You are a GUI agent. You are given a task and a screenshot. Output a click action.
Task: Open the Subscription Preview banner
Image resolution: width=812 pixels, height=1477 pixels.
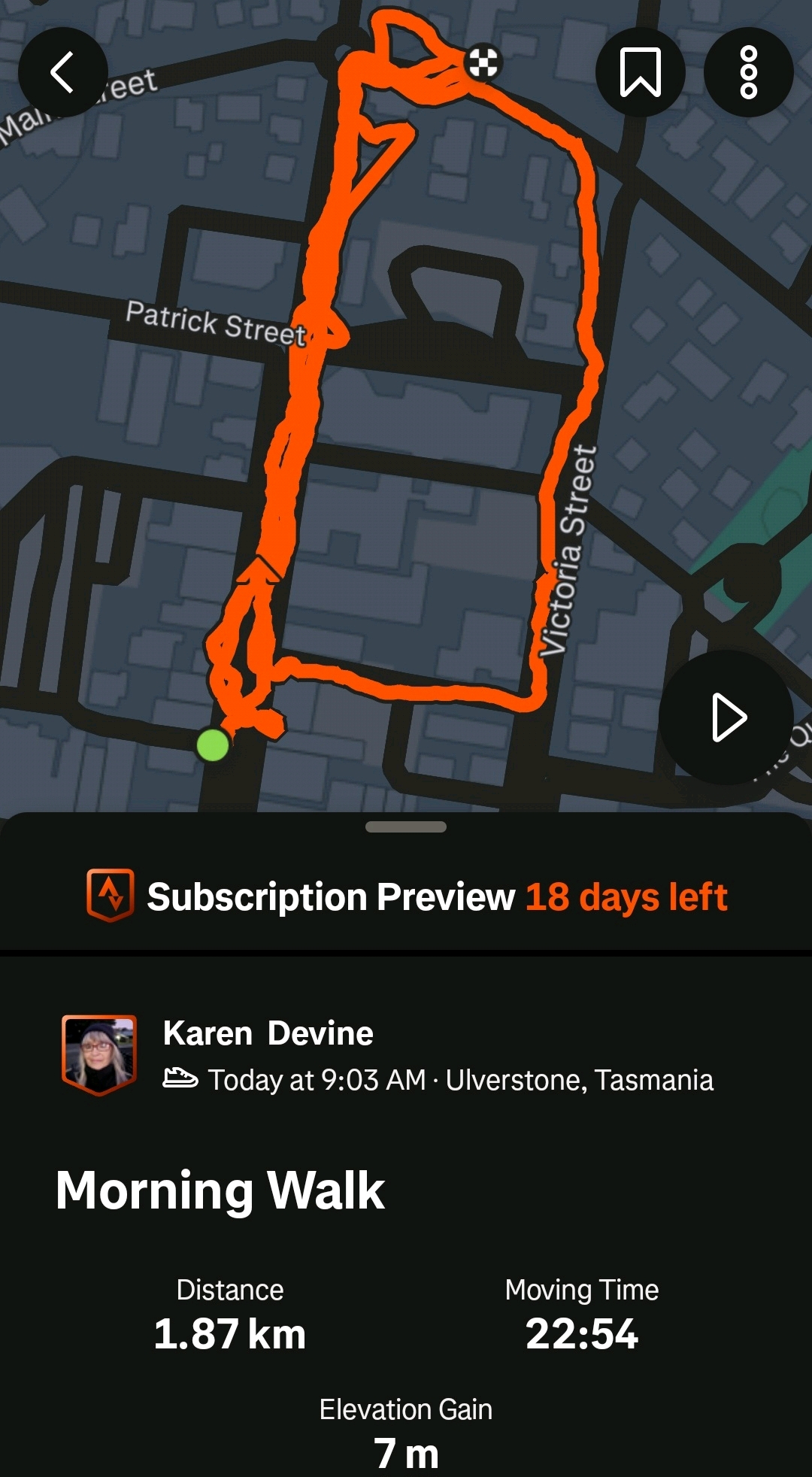[406, 896]
